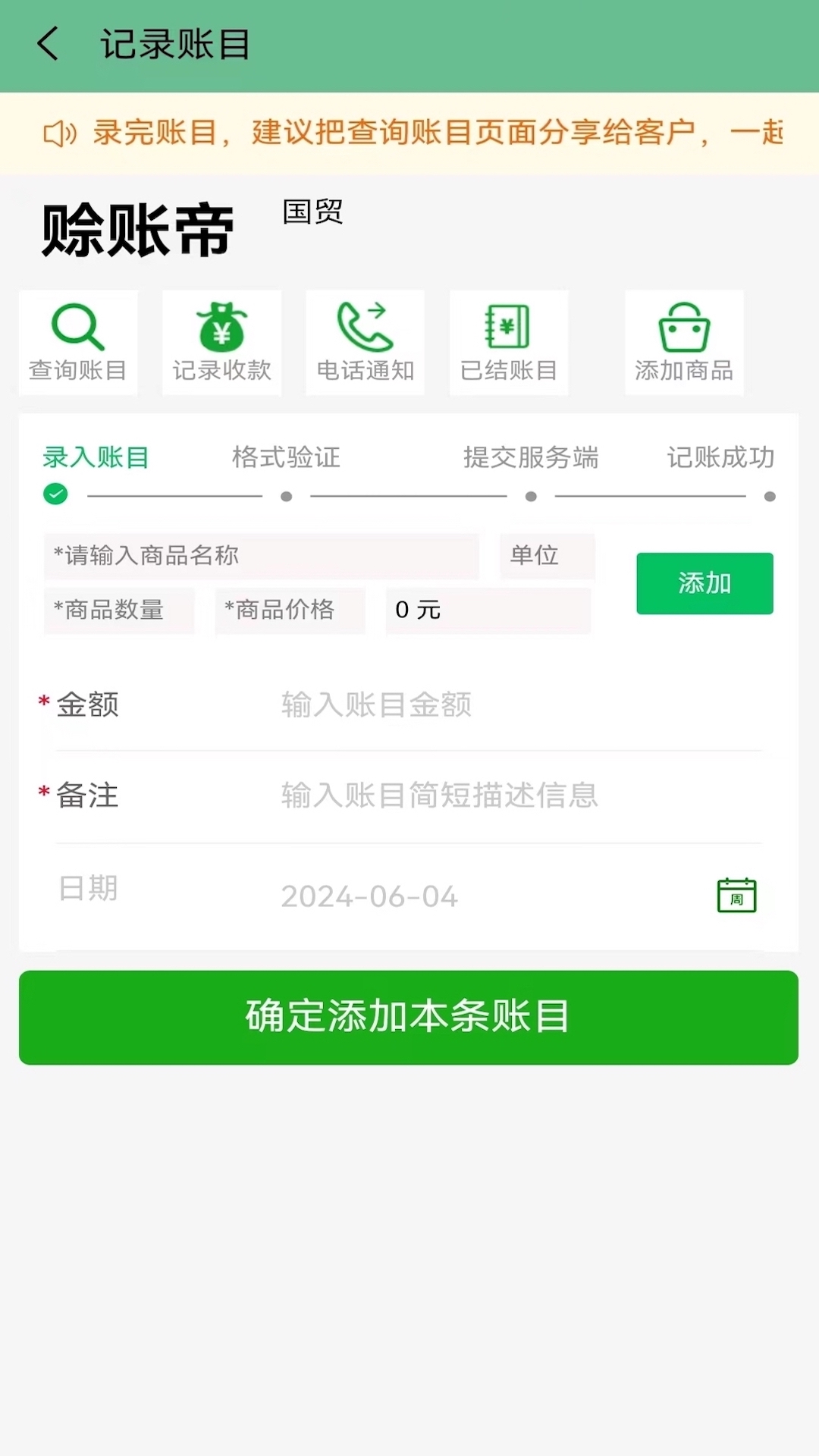Viewport: 819px width, 1456px height.
Task: Open 记录收款 shortcut
Action: 221,343
